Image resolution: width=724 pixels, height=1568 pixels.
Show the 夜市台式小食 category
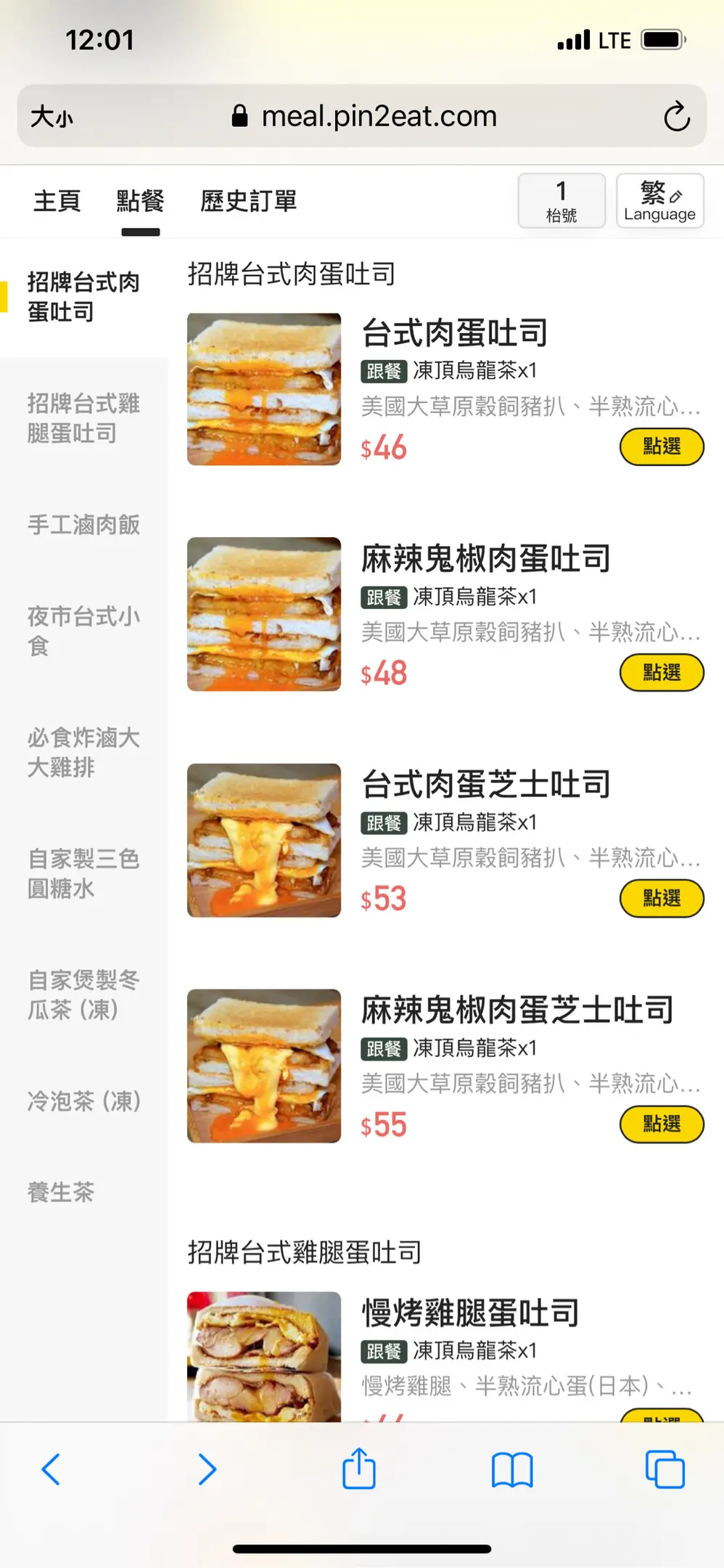pyautogui.click(x=83, y=631)
